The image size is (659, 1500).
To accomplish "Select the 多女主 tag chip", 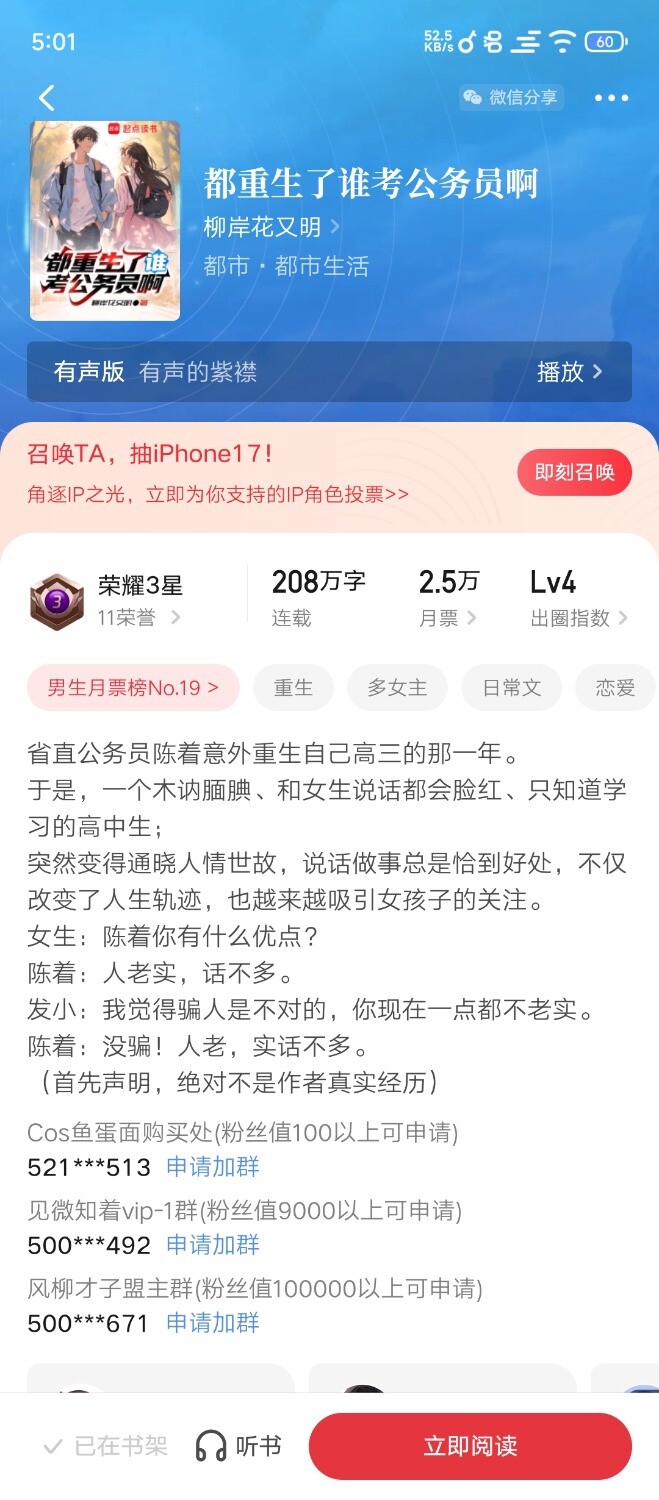I will [397, 688].
